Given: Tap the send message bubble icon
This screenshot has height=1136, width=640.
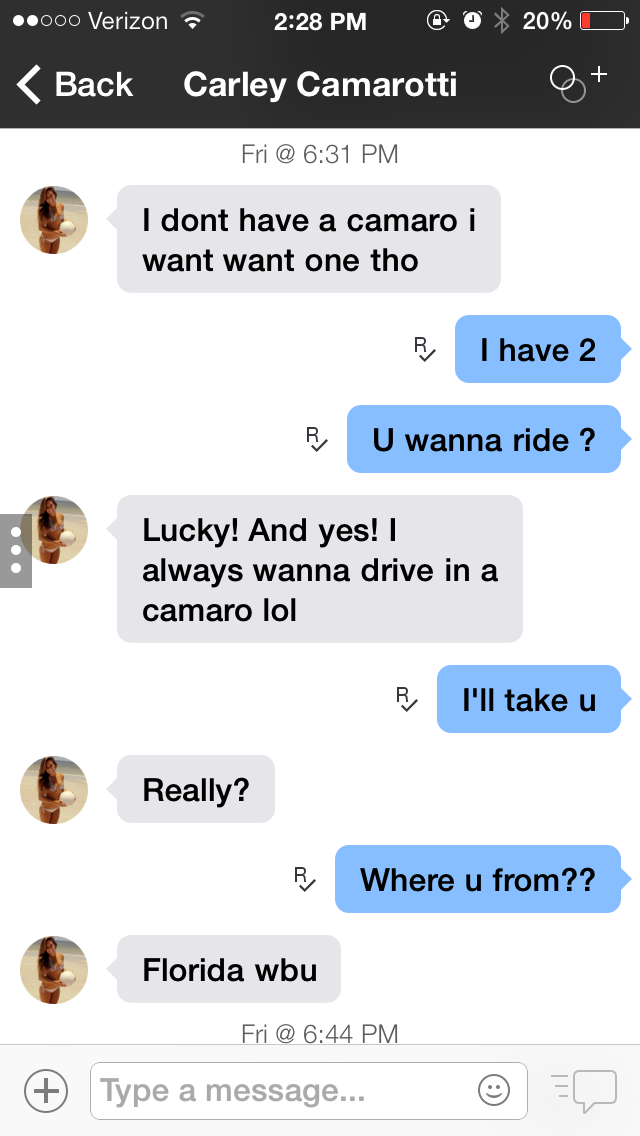Looking at the screenshot, I should (585, 1090).
